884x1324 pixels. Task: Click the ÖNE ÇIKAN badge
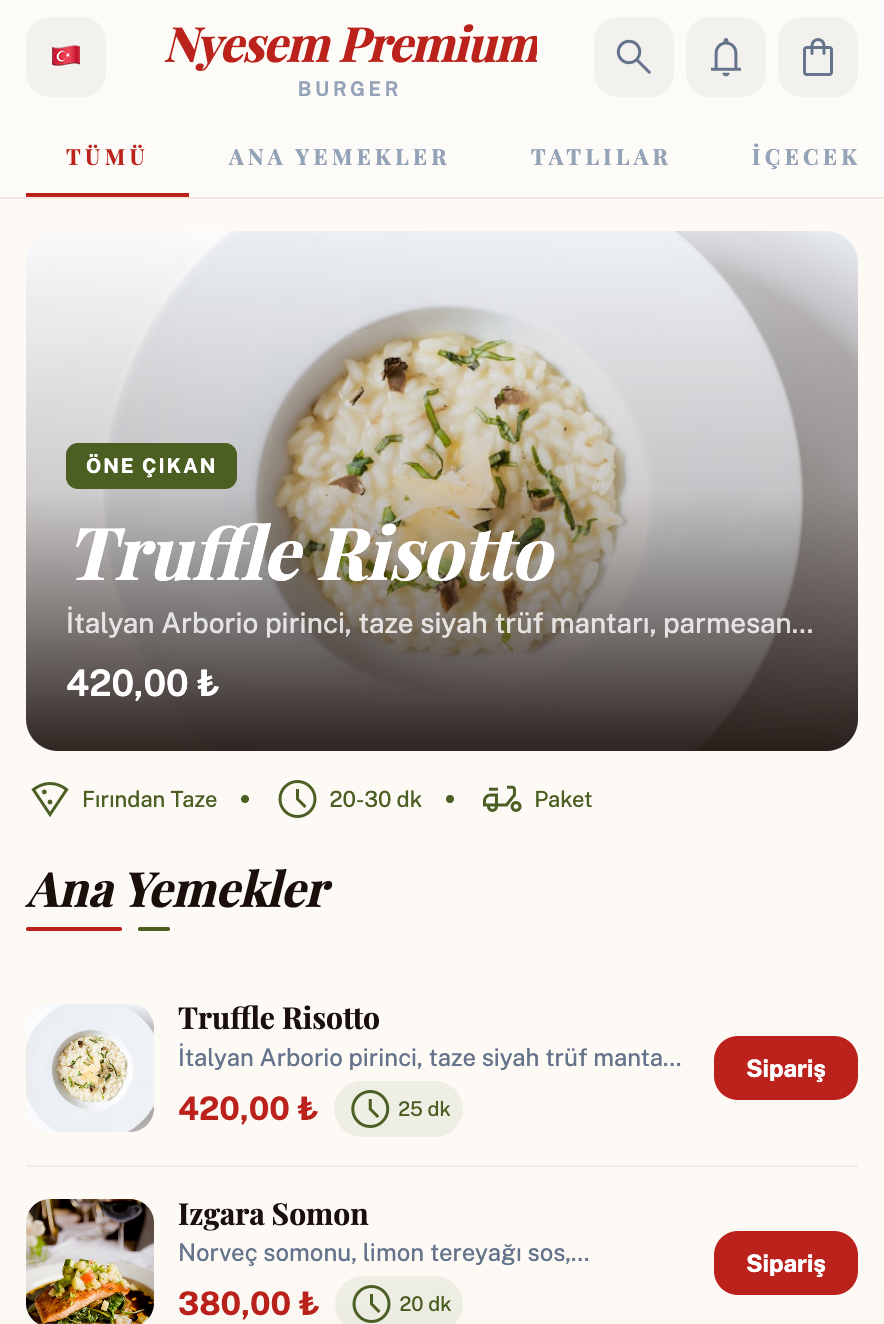(151, 465)
